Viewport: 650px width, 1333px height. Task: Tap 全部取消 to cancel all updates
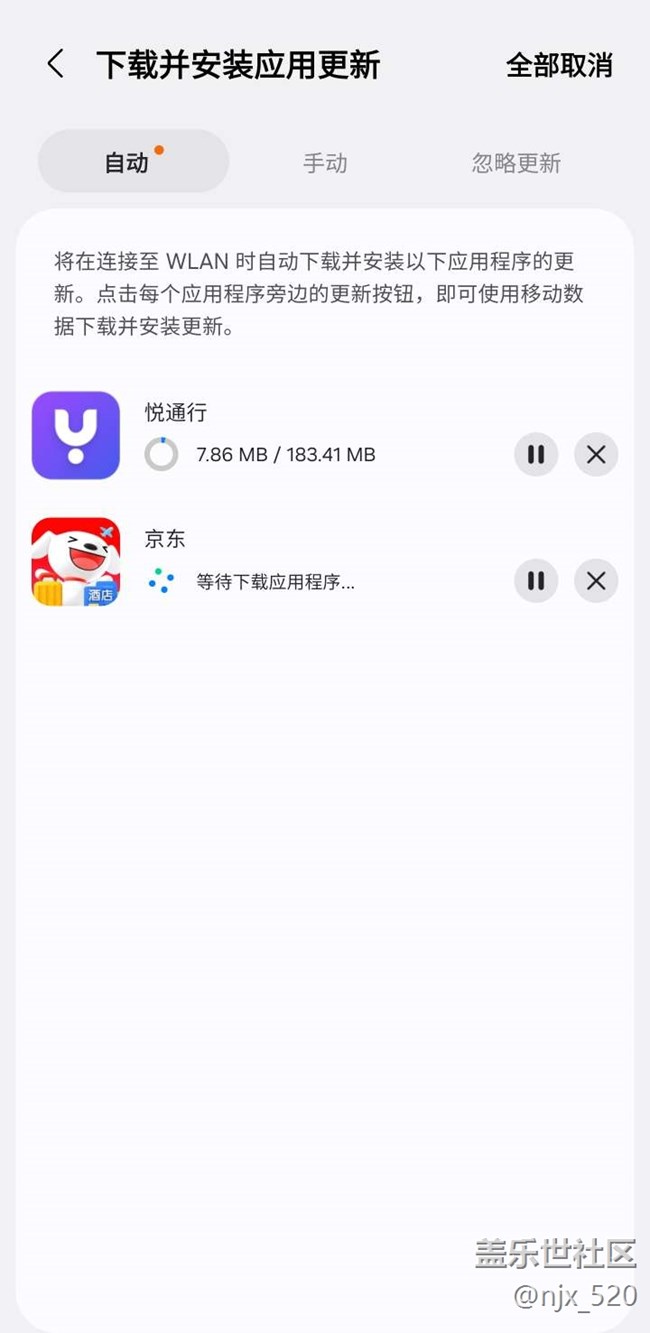click(x=558, y=65)
